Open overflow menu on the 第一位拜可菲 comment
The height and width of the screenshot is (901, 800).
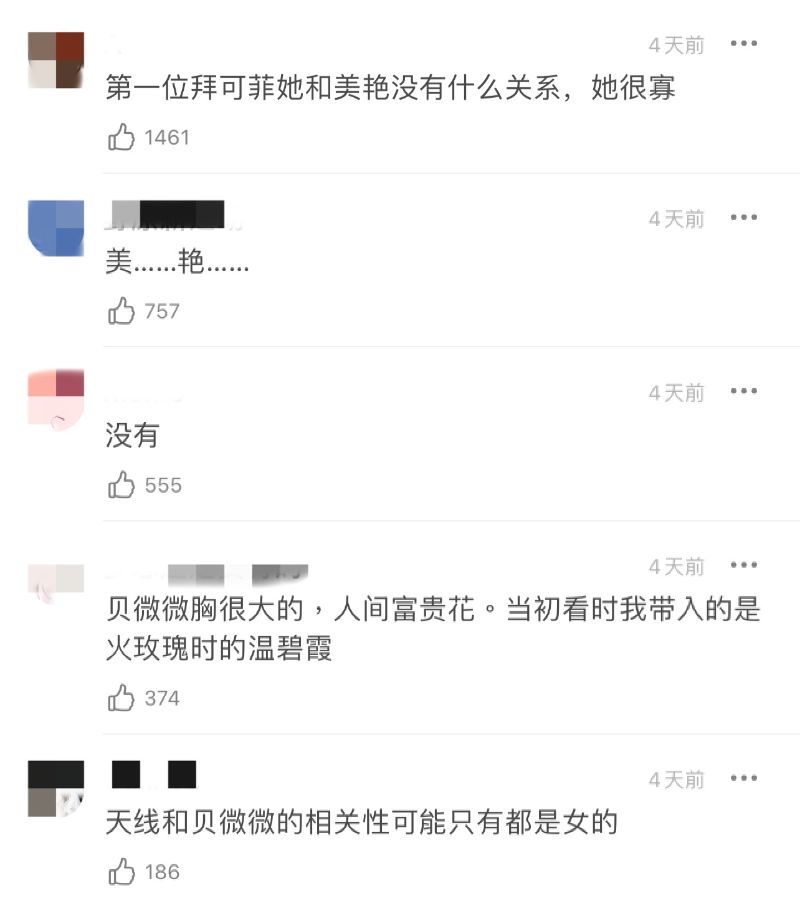(x=743, y=44)
